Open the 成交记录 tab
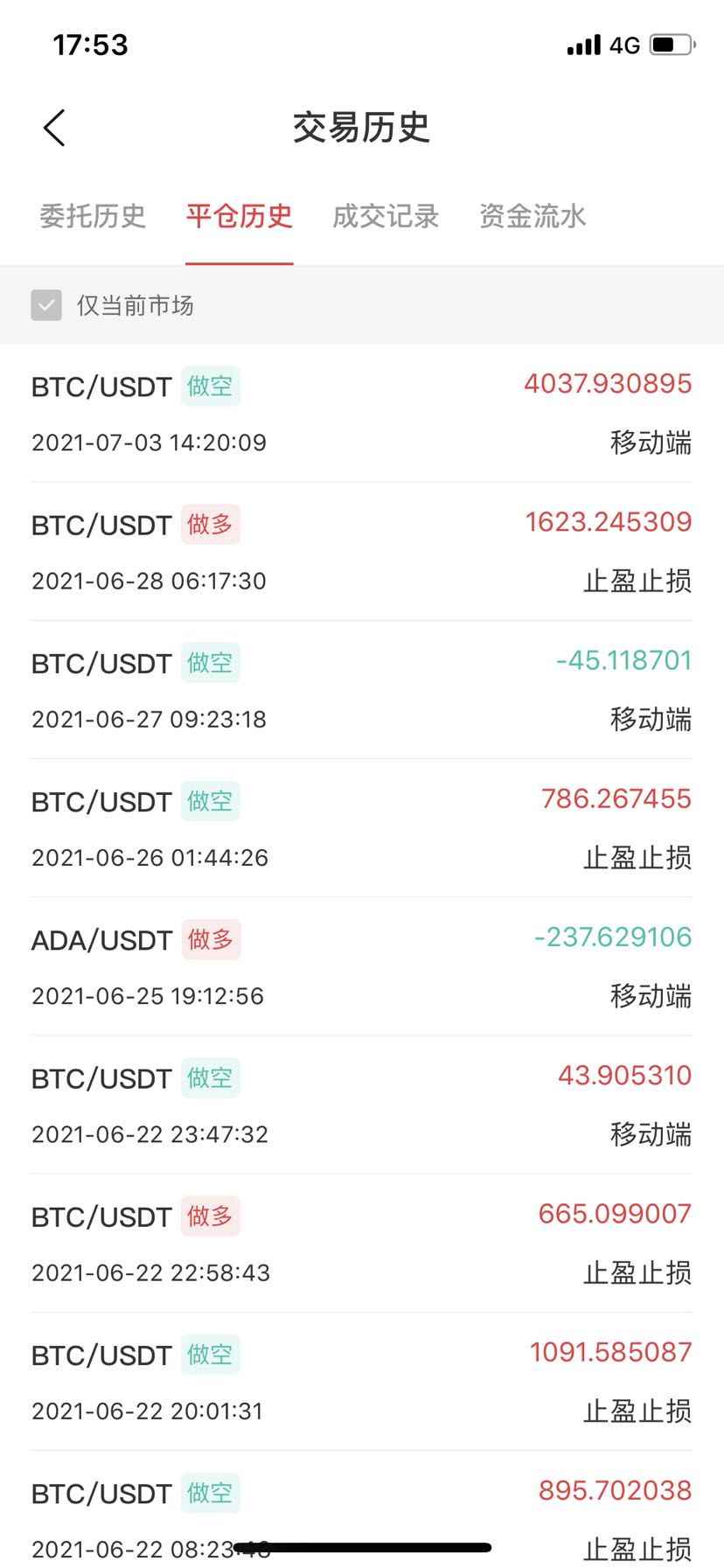 (386, 216)
